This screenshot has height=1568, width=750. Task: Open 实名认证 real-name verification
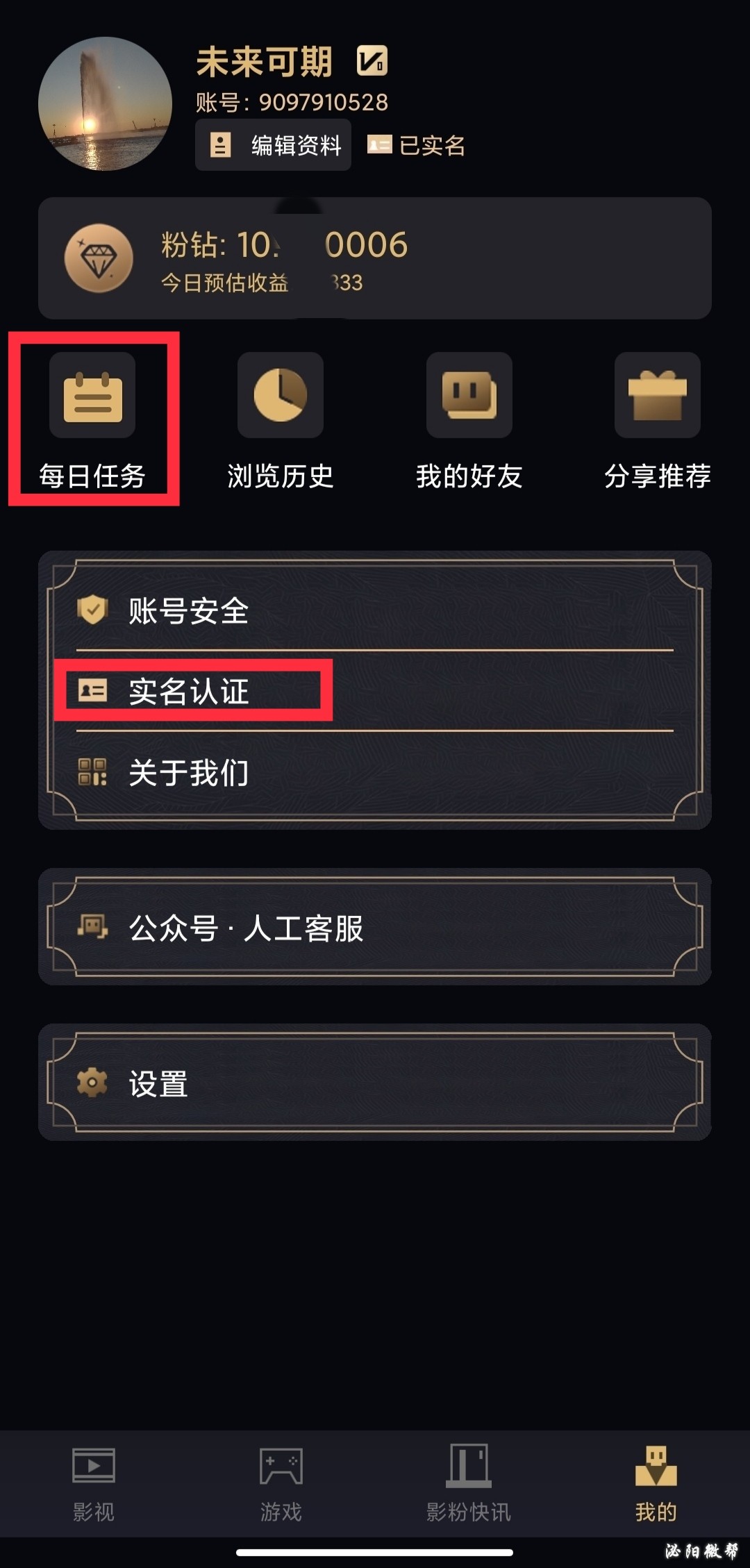pyautogui.click(x=375, y=692)
